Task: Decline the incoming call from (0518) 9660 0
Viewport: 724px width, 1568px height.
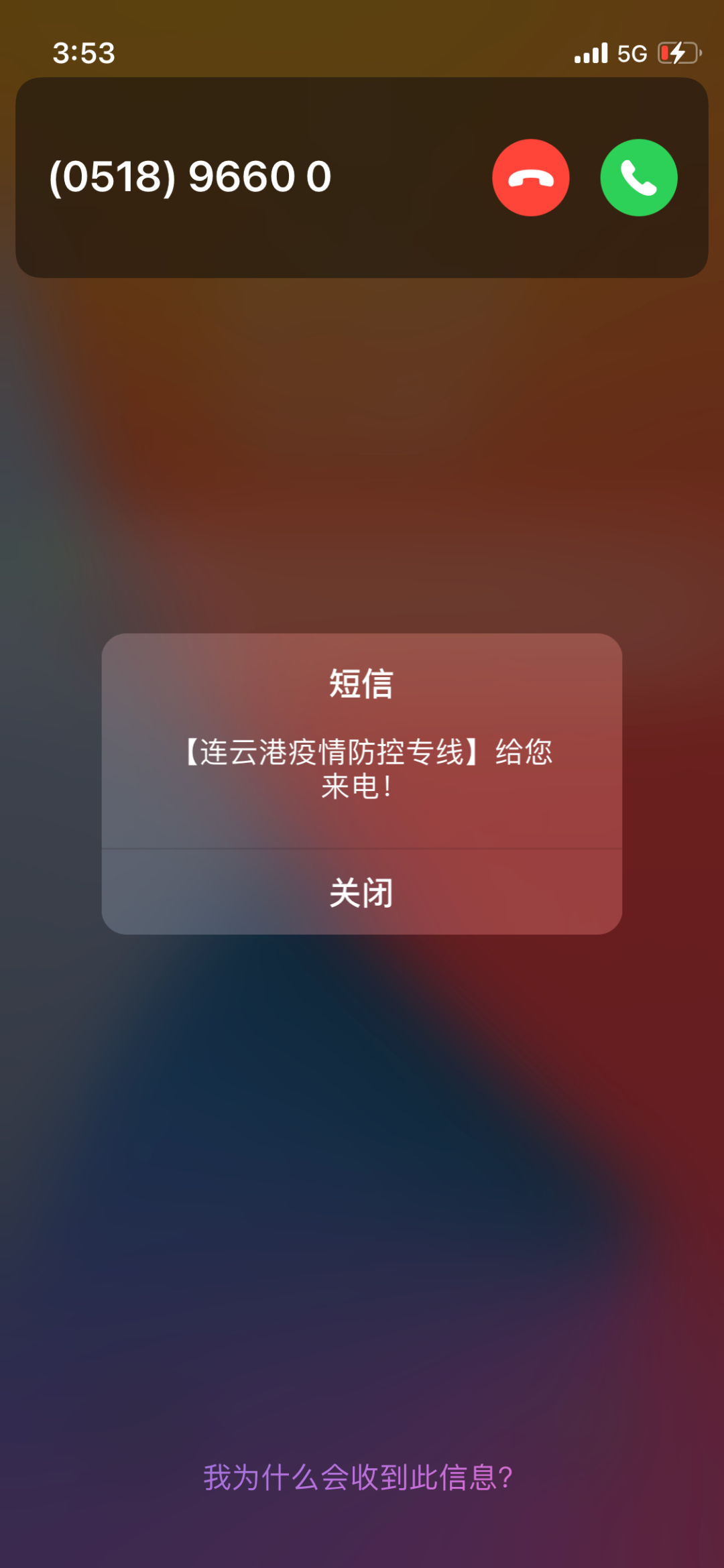Action: coord(530,178)
